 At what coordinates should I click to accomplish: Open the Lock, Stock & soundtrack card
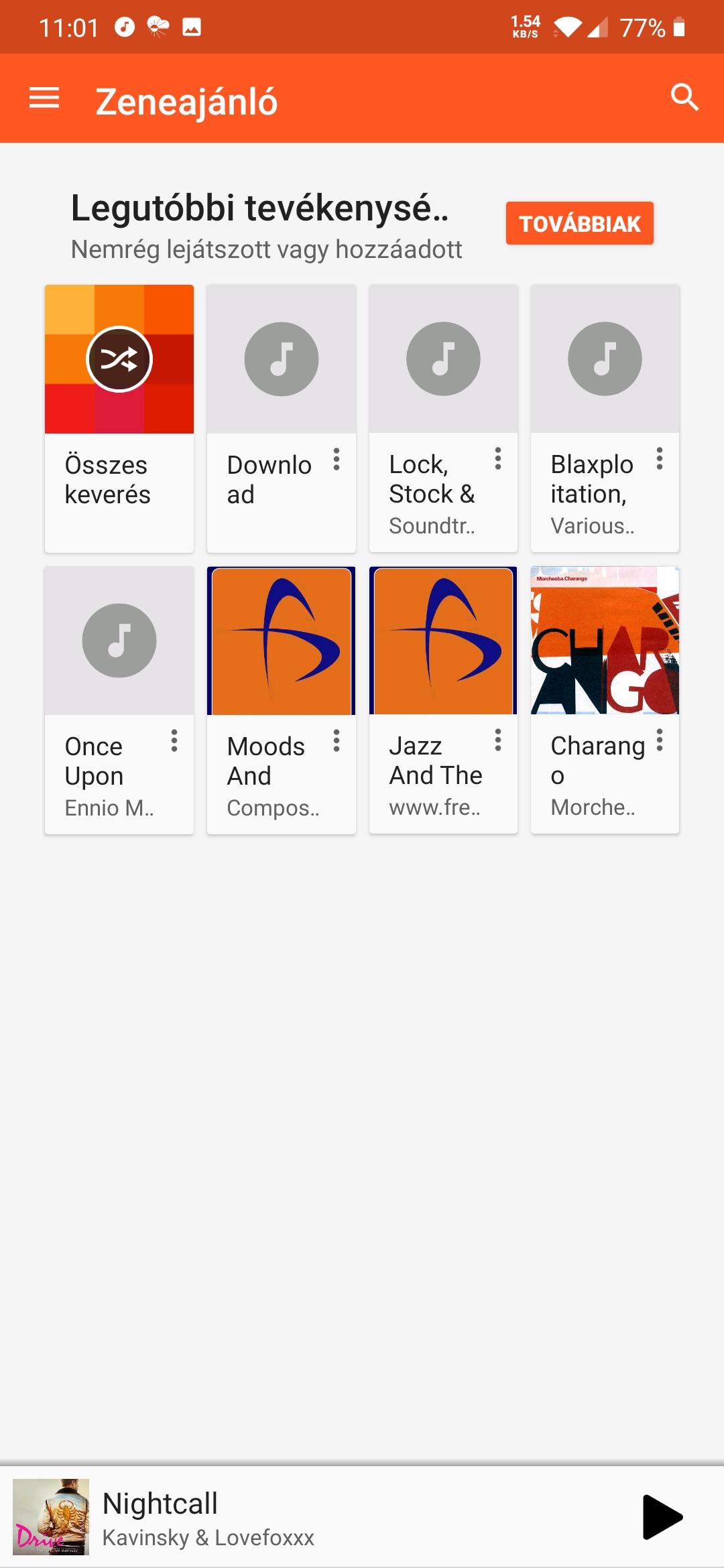(443, 418)
